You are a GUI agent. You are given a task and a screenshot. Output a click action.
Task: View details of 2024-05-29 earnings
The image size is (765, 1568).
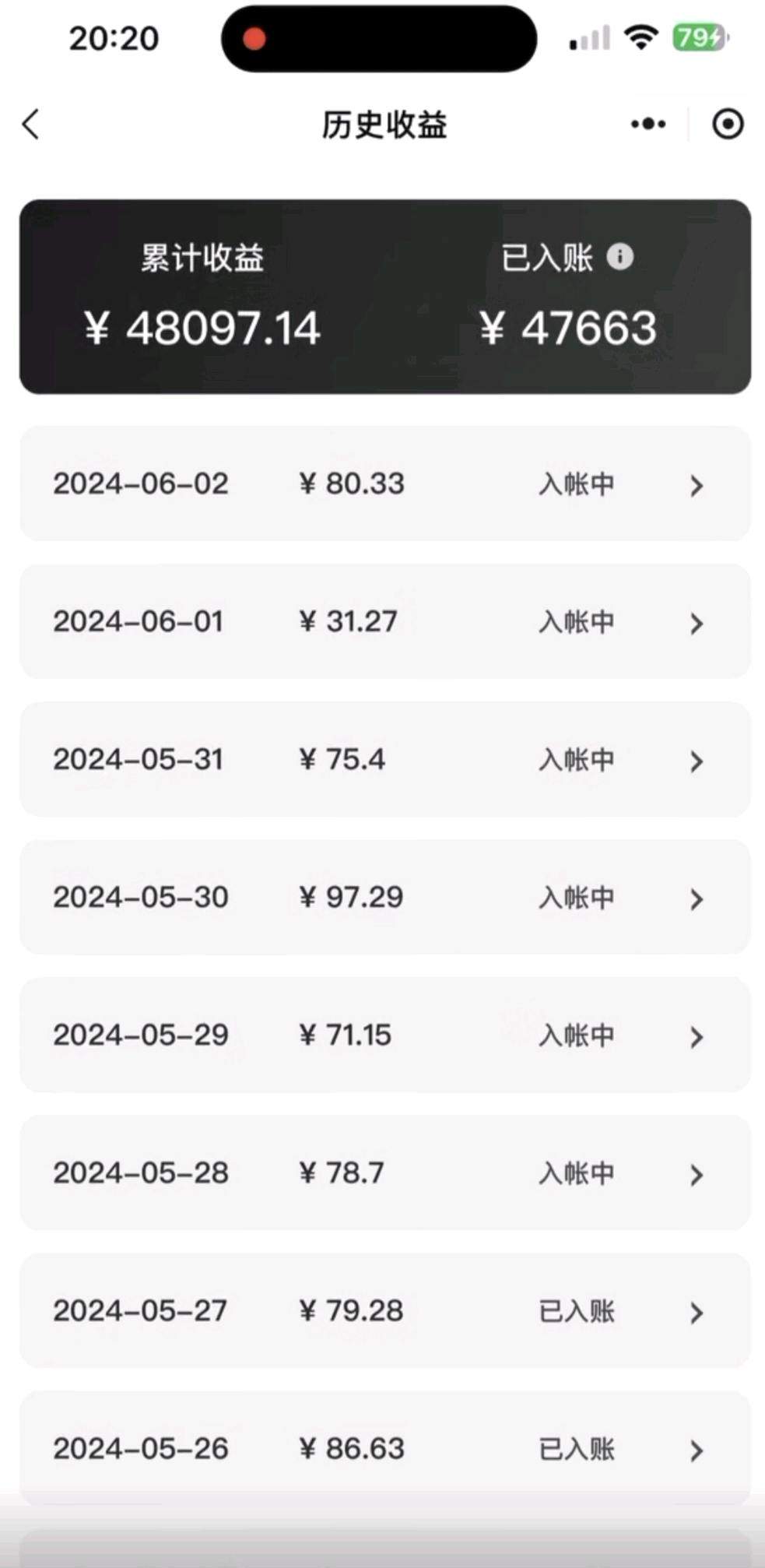(x=384, y=1035)
